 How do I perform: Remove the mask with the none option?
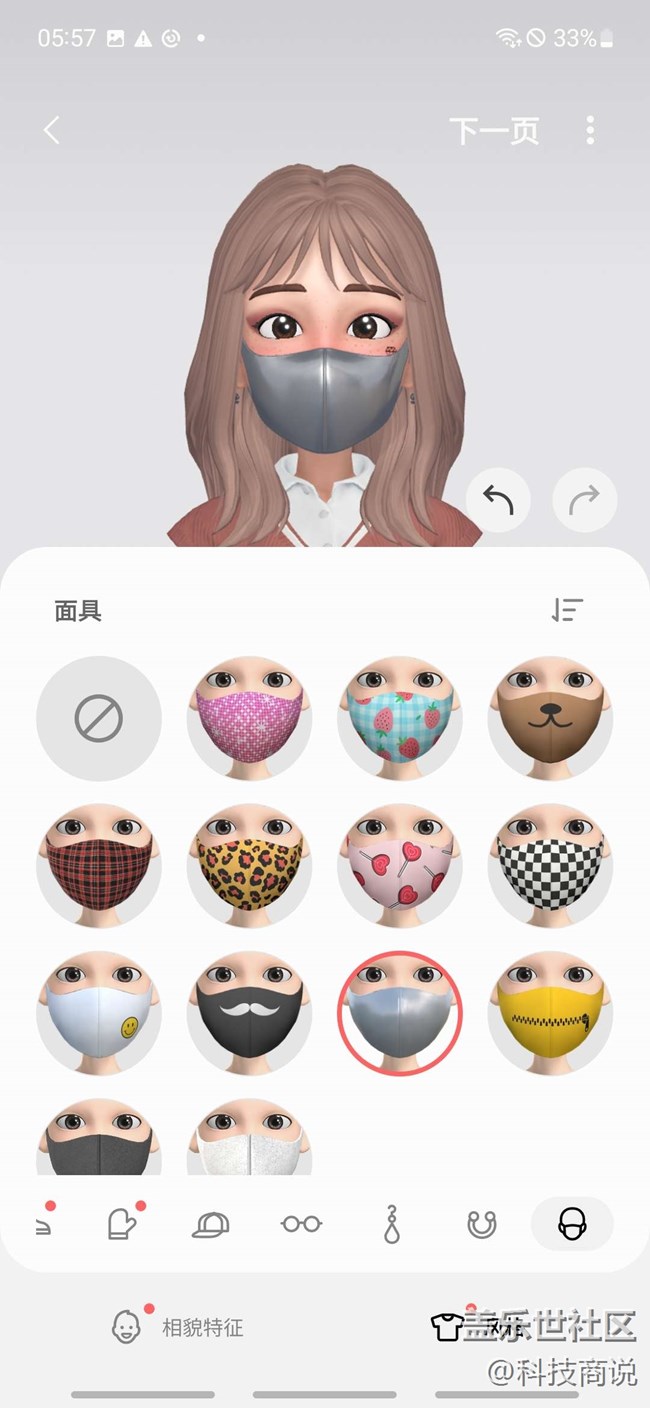(x=99, y=718)
